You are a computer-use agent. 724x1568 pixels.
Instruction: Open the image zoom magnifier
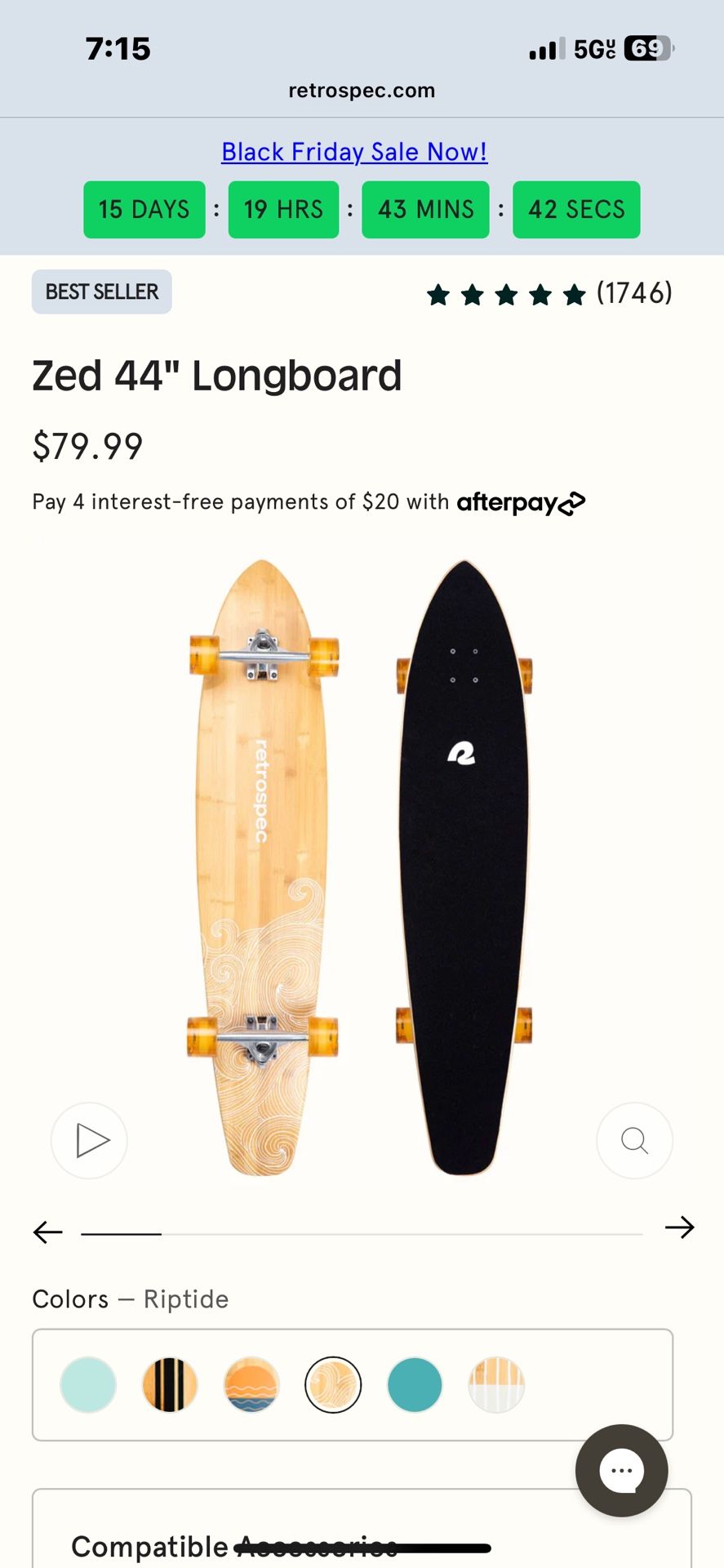point(634,1141)
